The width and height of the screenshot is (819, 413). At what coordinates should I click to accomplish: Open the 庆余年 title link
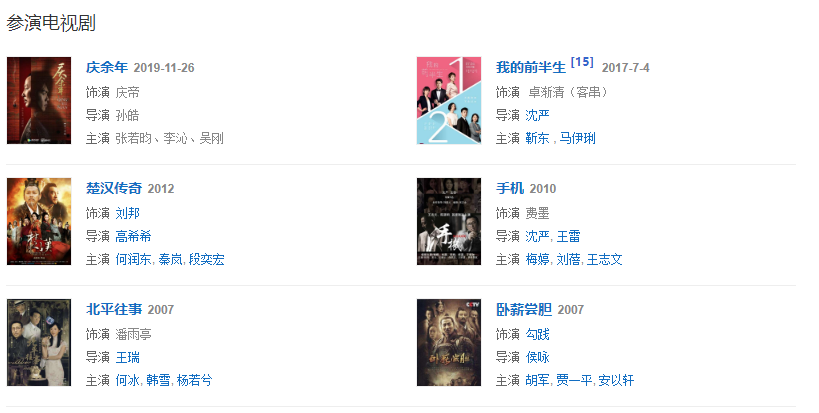(x=107, y=68)
